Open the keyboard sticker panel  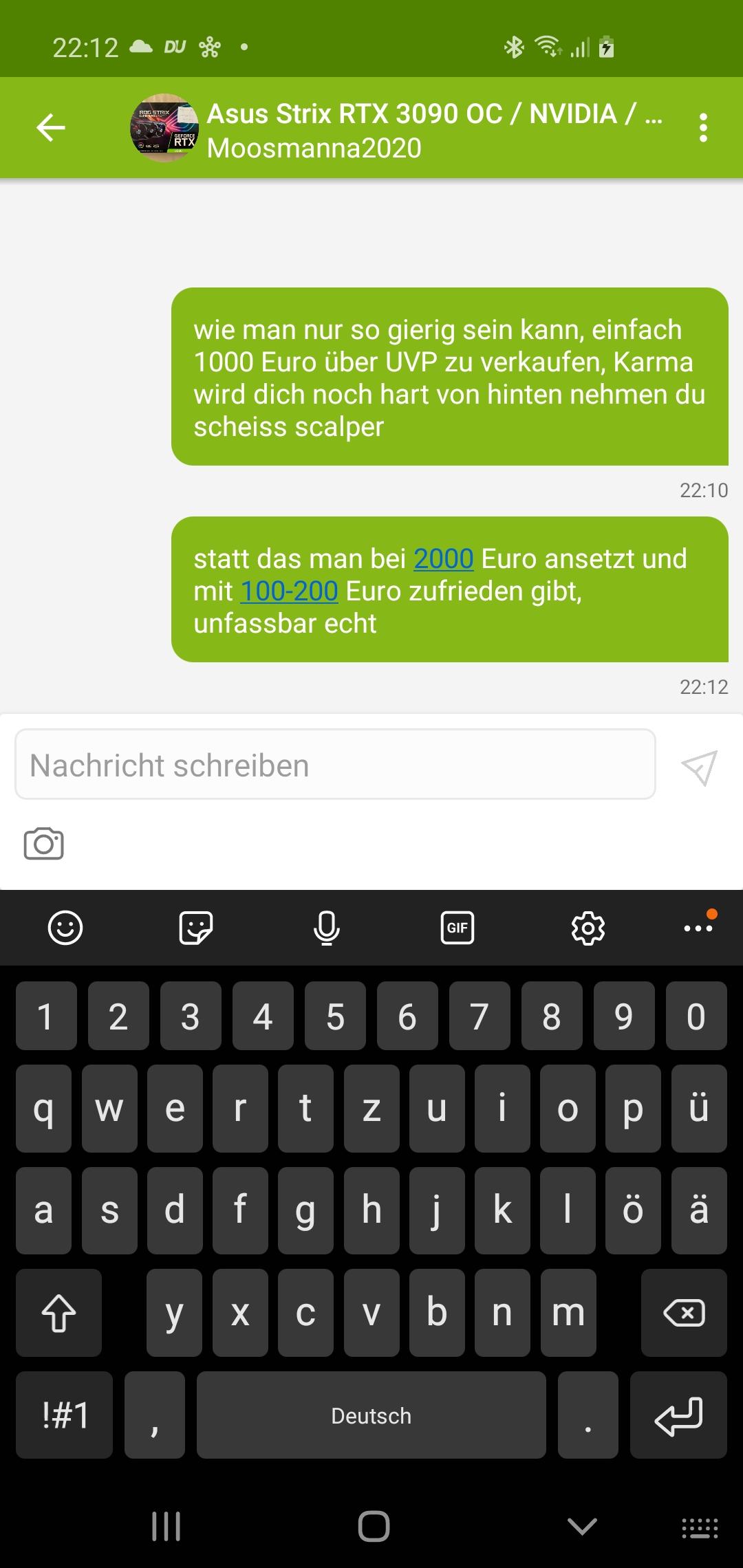(195, 928)
